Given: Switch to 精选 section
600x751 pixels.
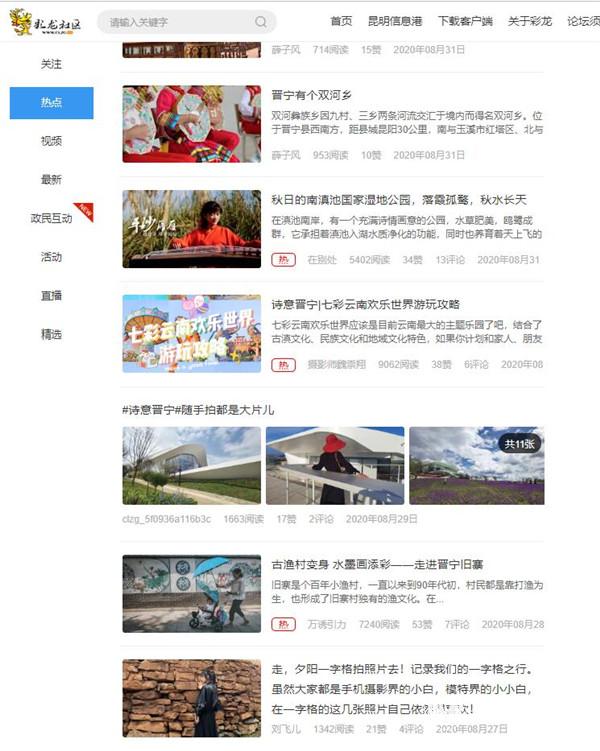Looking at the screenshot, I should point(51,334).
